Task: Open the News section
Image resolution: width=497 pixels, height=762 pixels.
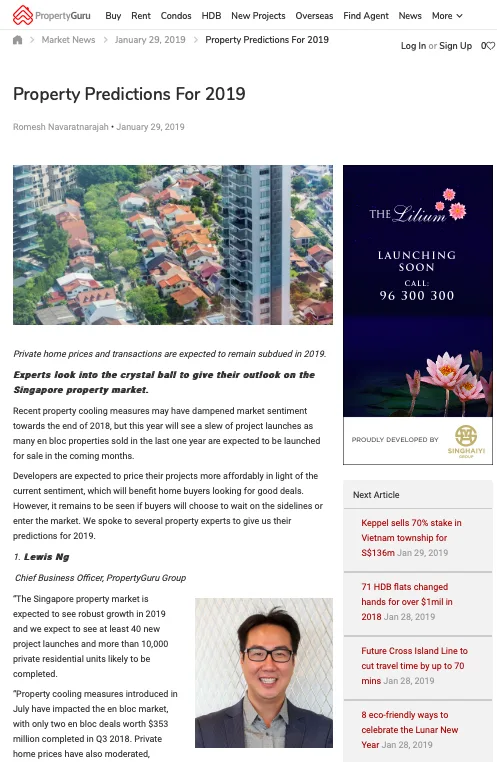Action: [x=410, y=16]
